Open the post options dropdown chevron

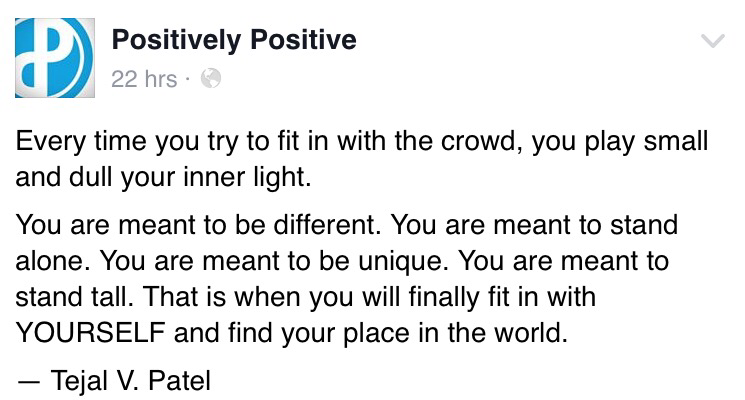712,42
